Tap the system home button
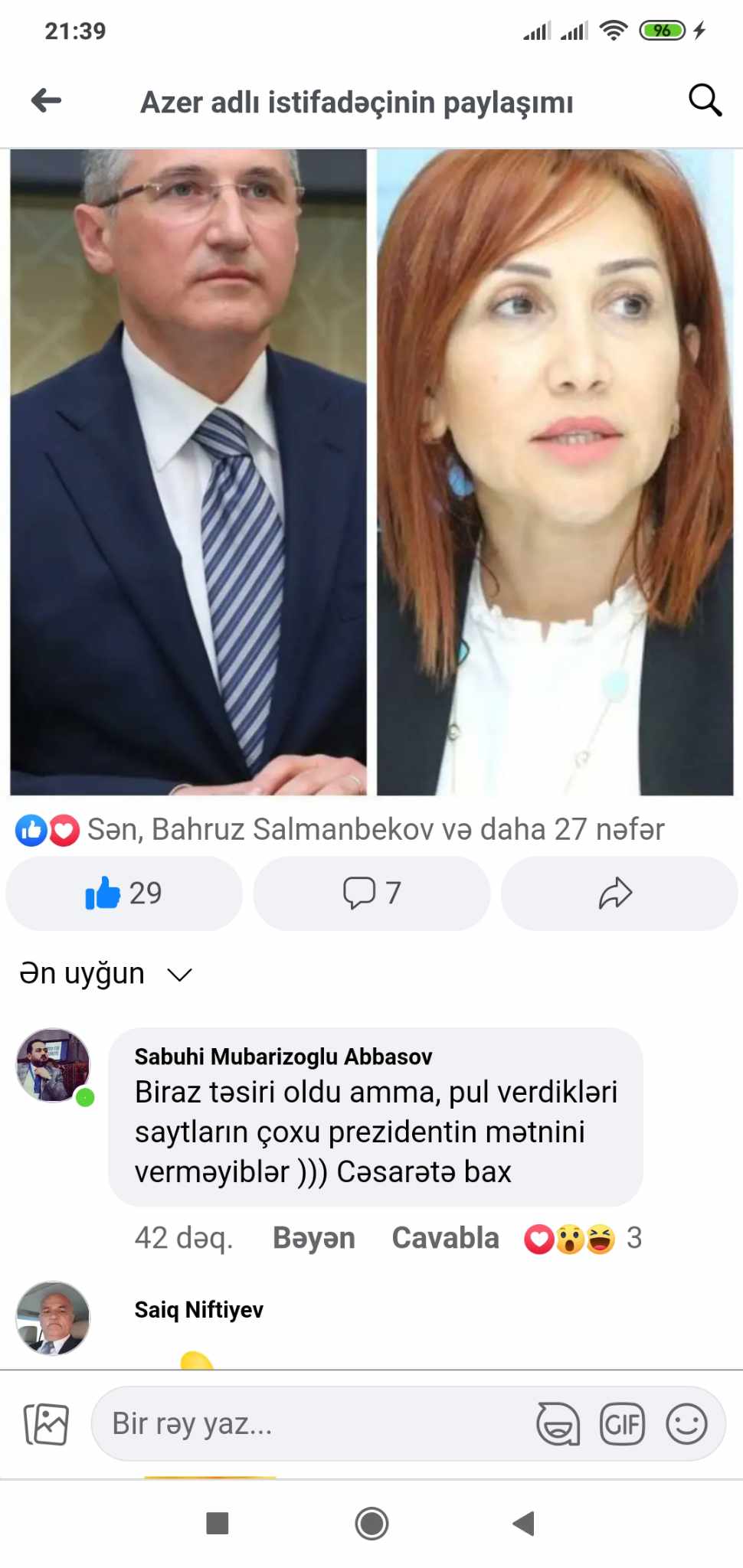This screenshot has width=743, height=1568. [371, 1524]
